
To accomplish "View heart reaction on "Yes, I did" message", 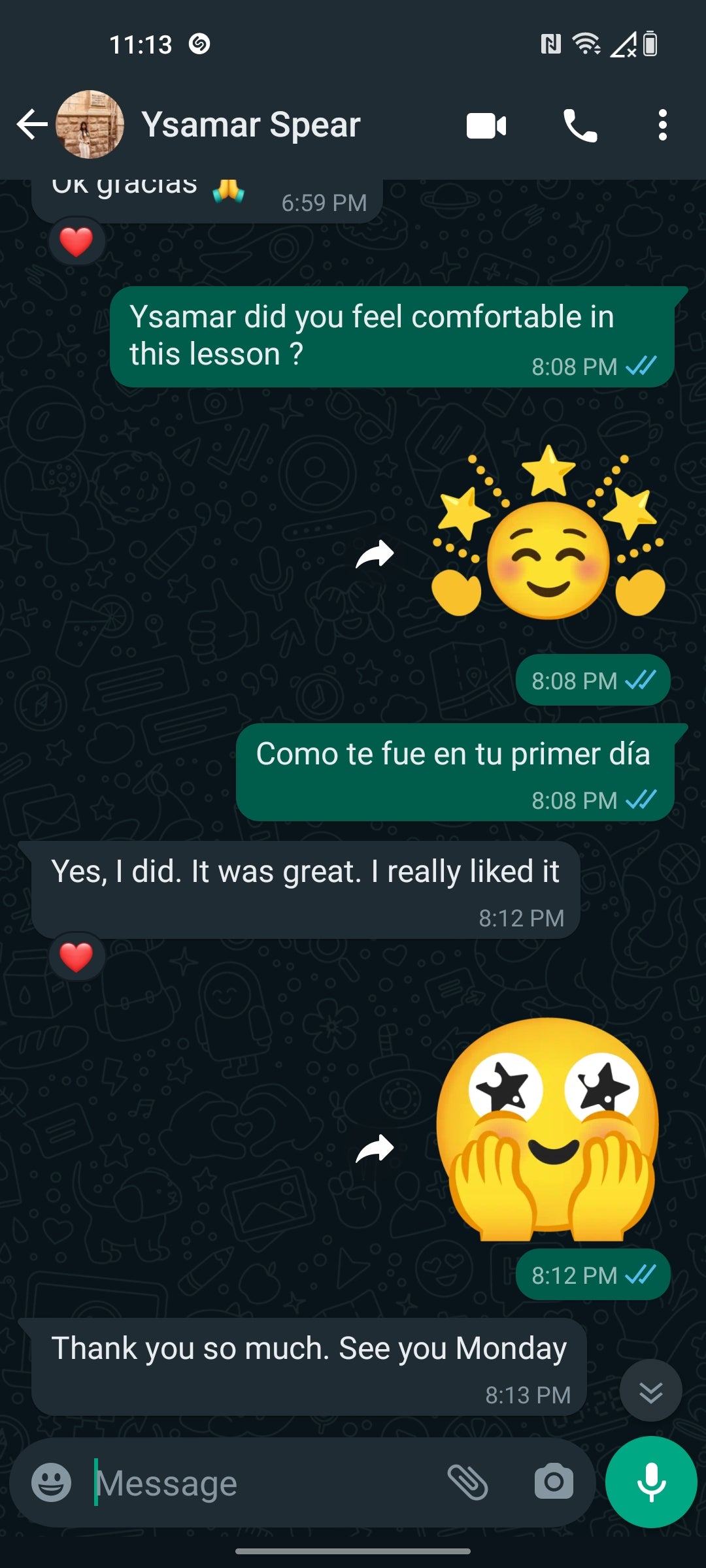I will pos(76,957).
